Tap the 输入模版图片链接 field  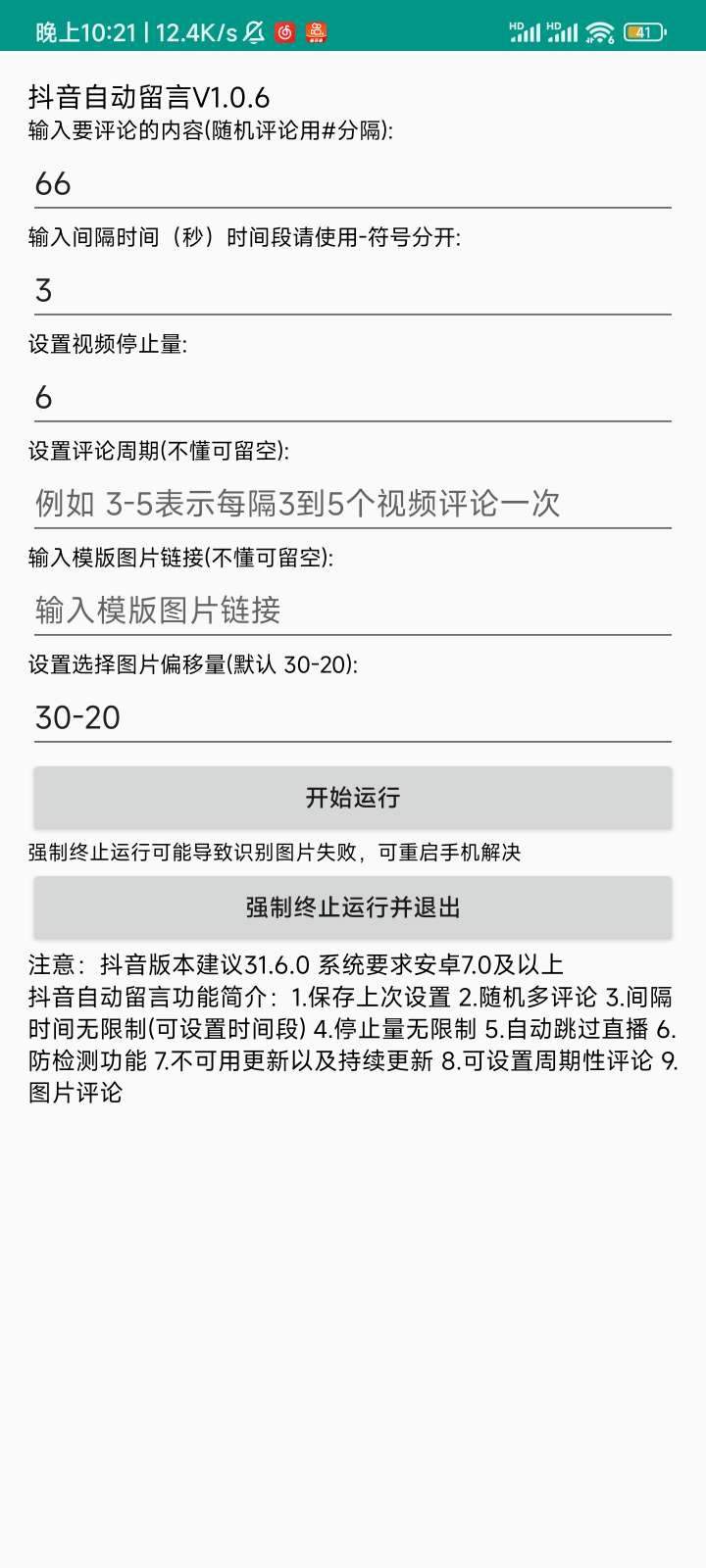[x=352, y=611]
